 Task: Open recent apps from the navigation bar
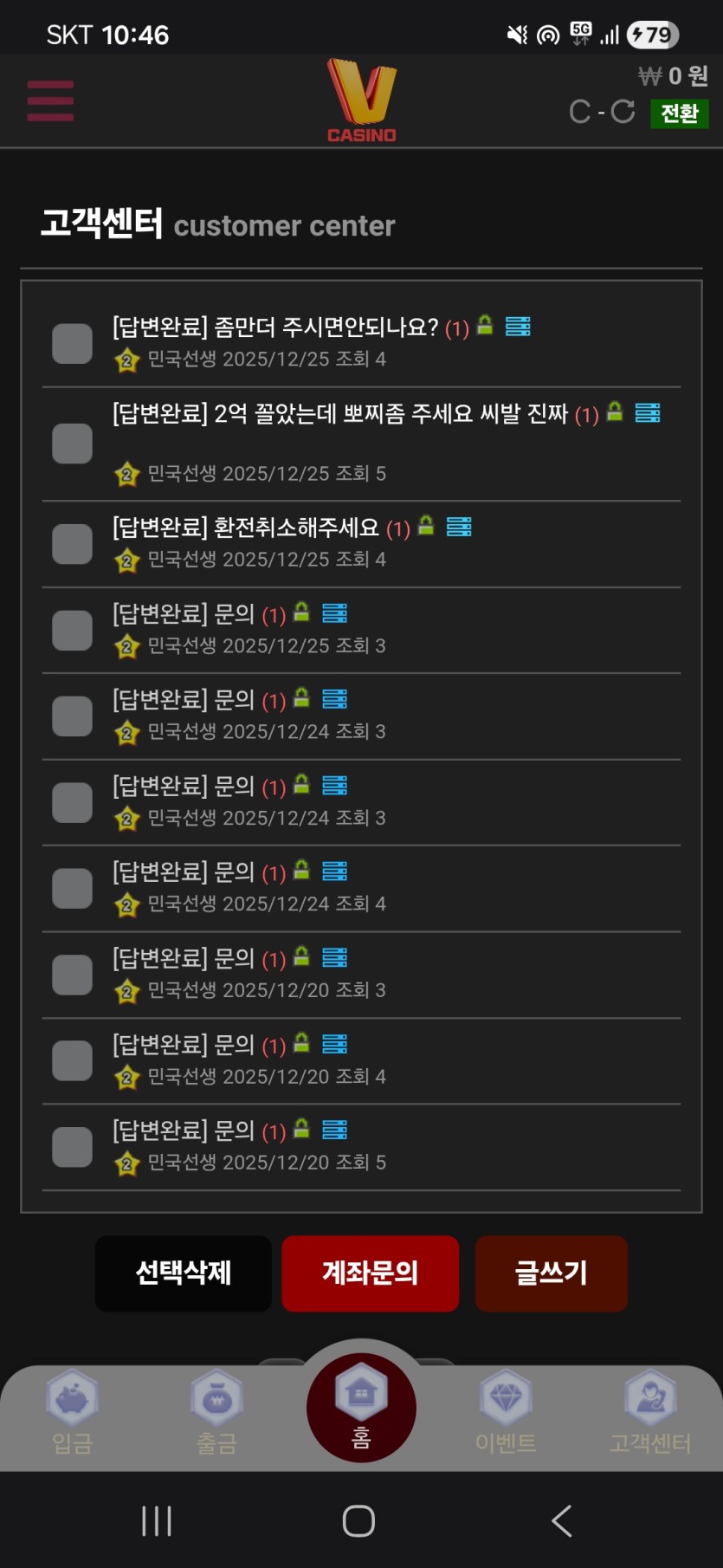click(x=157, y=1520)
